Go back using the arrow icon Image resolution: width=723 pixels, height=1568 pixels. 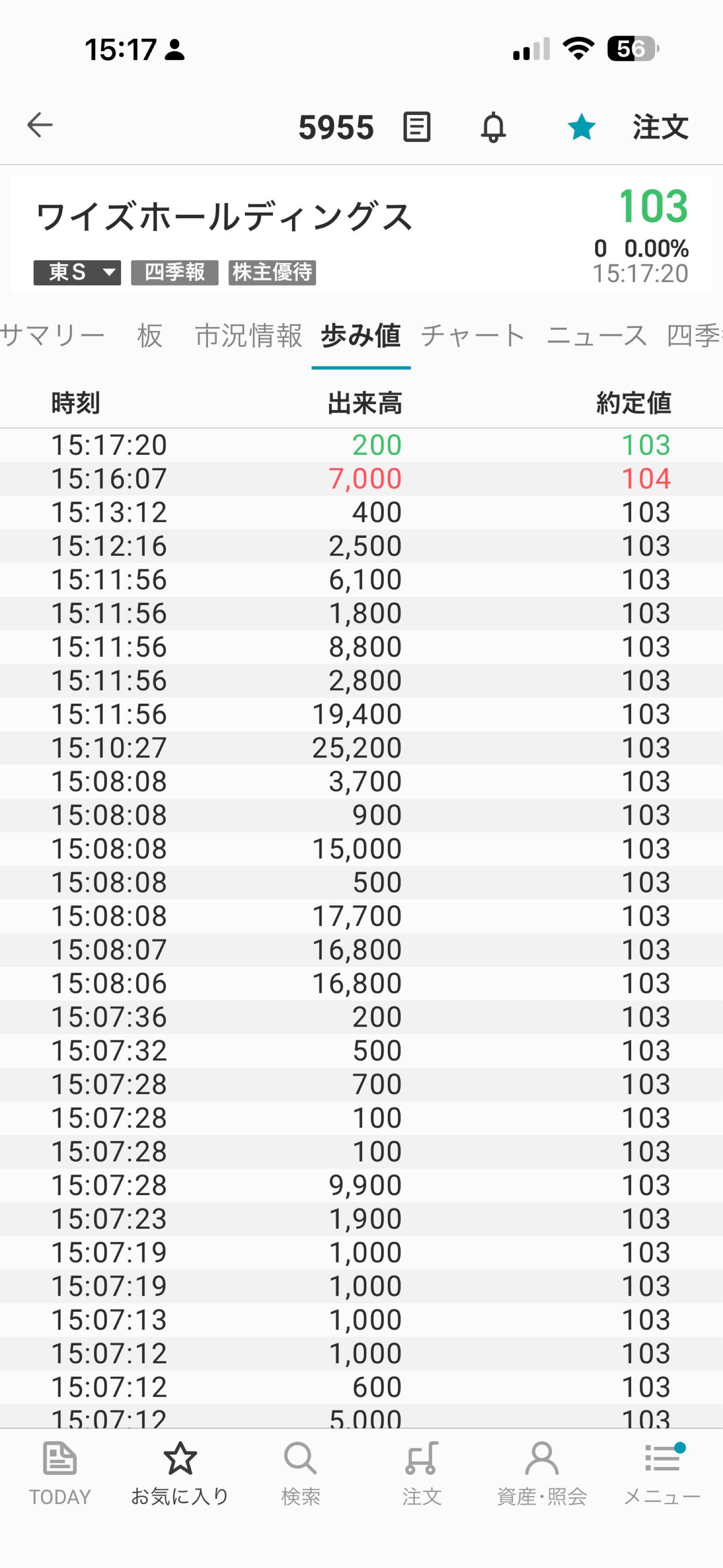pyautogui.click(x=40, y=125)
